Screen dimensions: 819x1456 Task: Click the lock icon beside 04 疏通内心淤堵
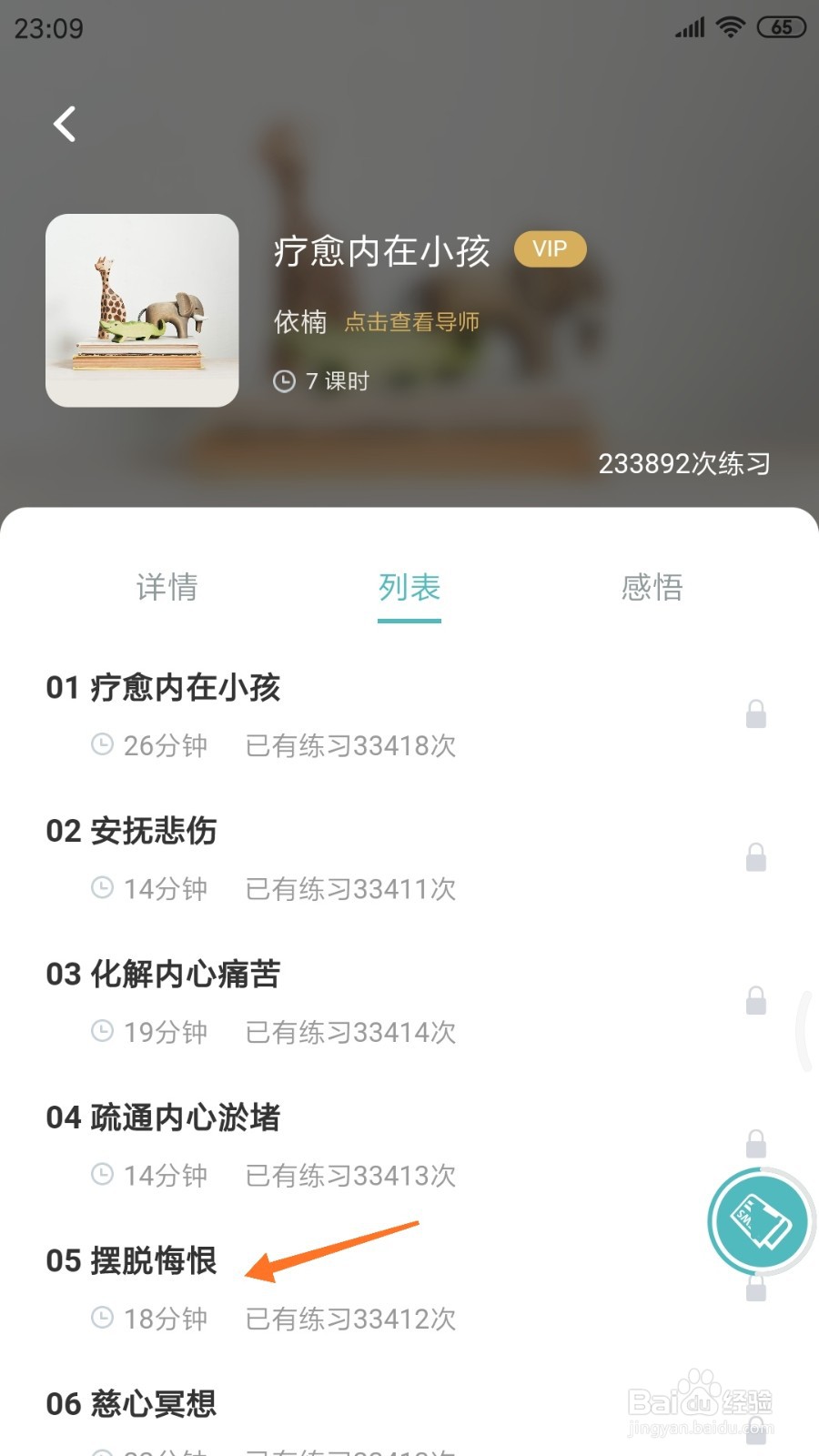[x=756, y=1142]
